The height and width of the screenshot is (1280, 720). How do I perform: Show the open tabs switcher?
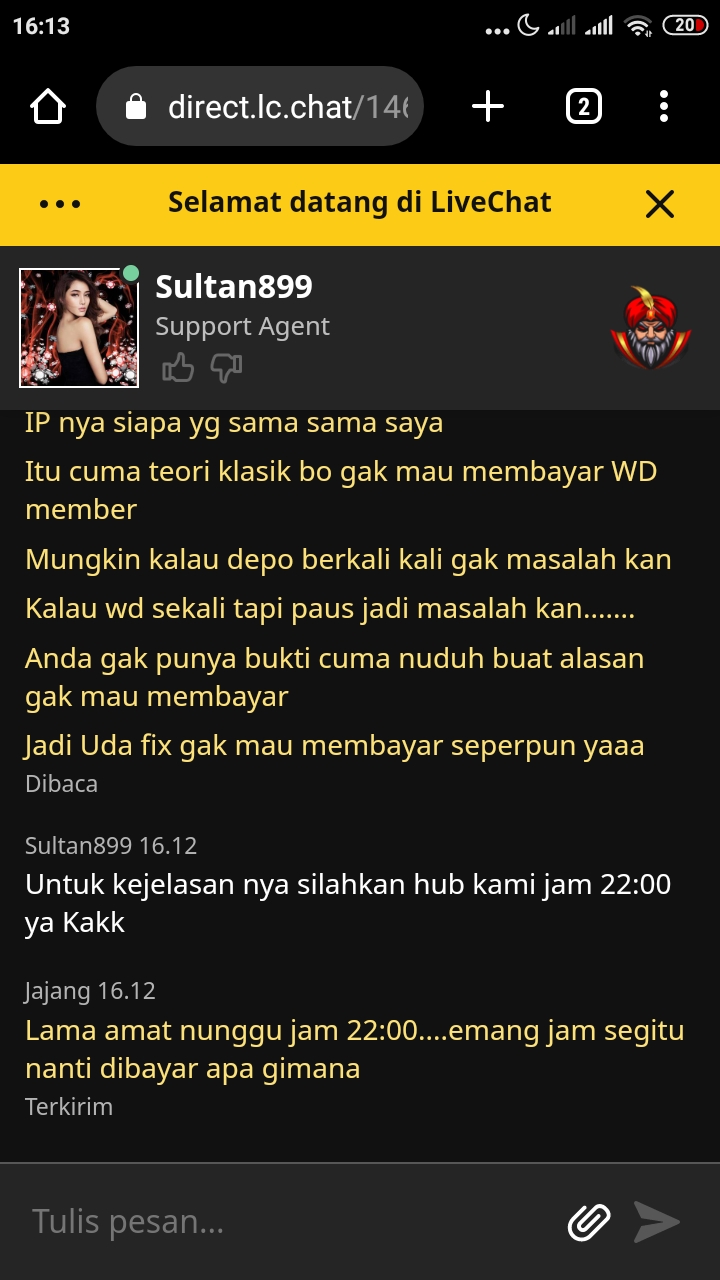[x=584, y=106]
